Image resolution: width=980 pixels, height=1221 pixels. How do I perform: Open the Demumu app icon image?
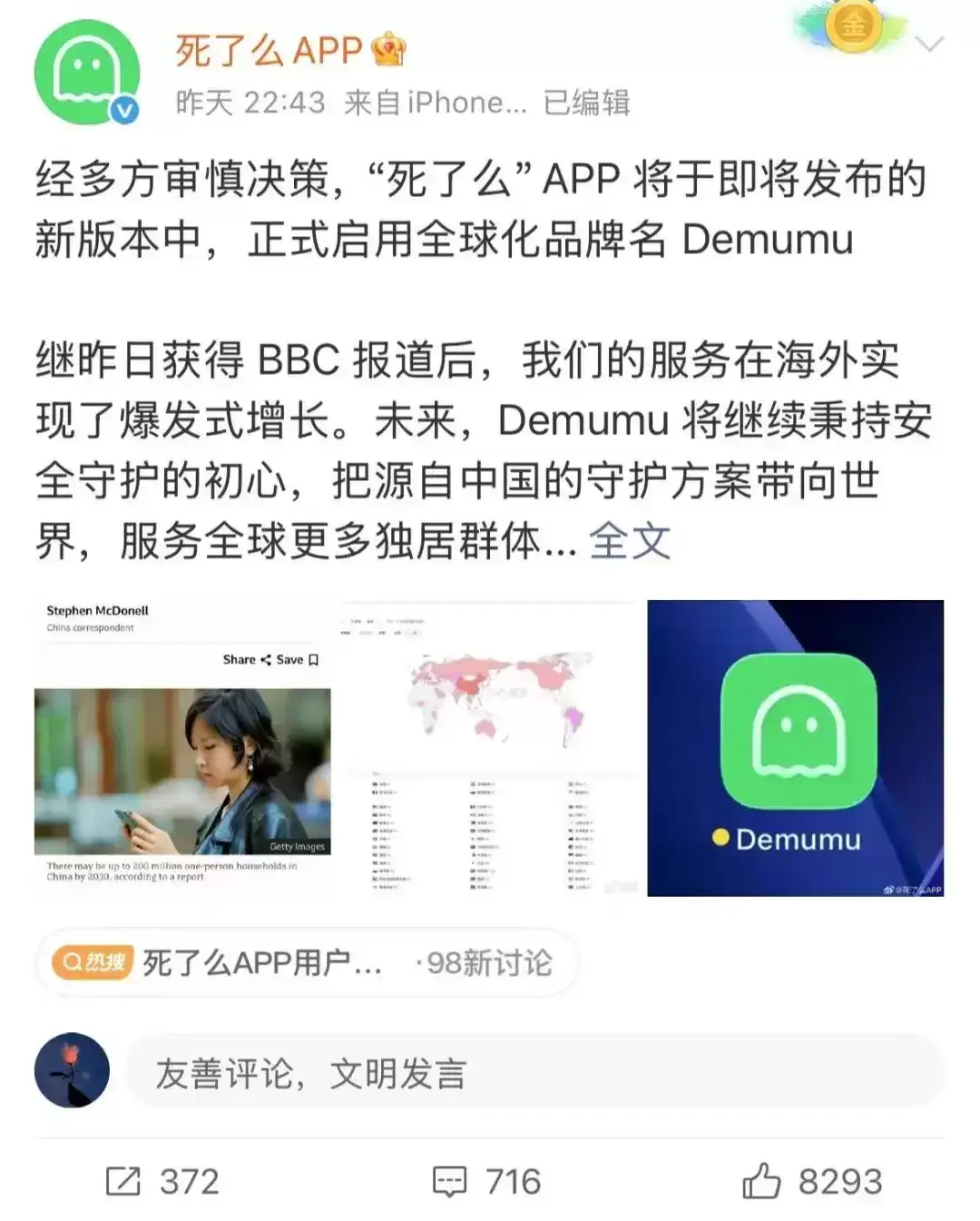click(796, 747)
